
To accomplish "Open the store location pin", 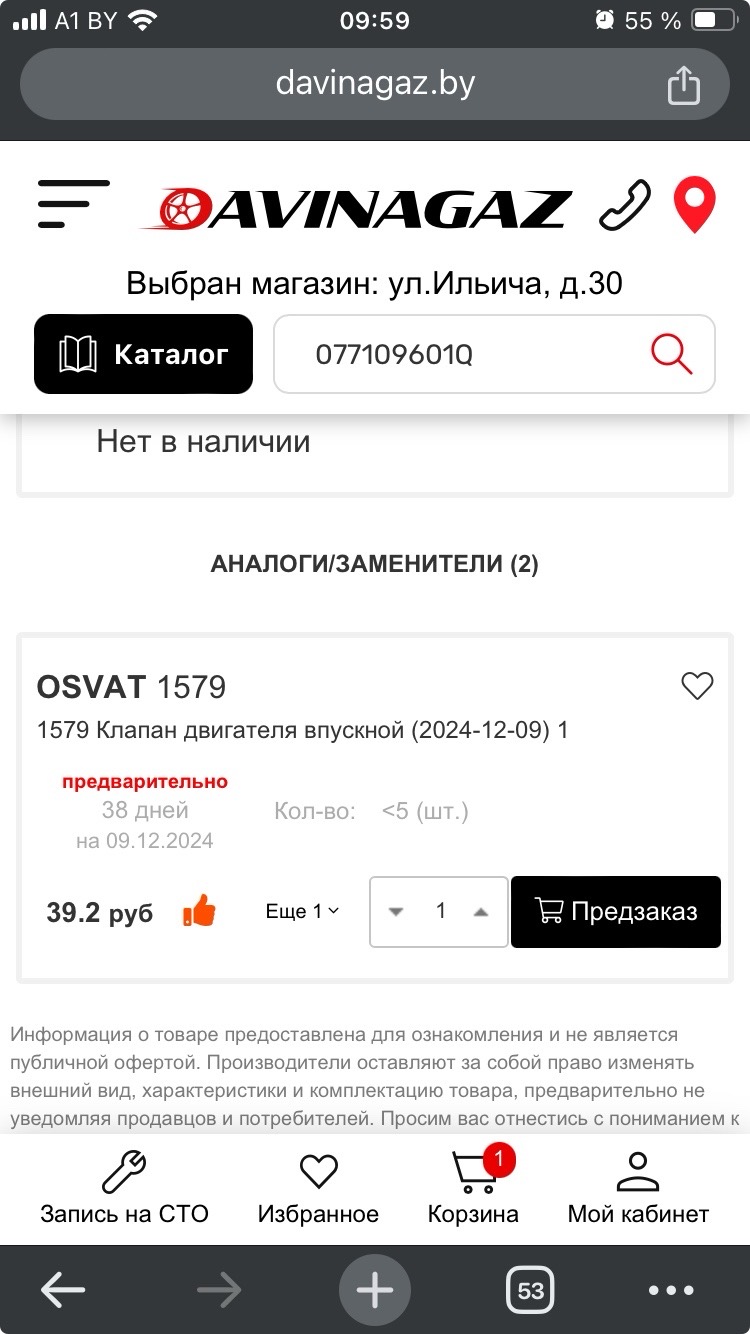I will pos(694,205).
